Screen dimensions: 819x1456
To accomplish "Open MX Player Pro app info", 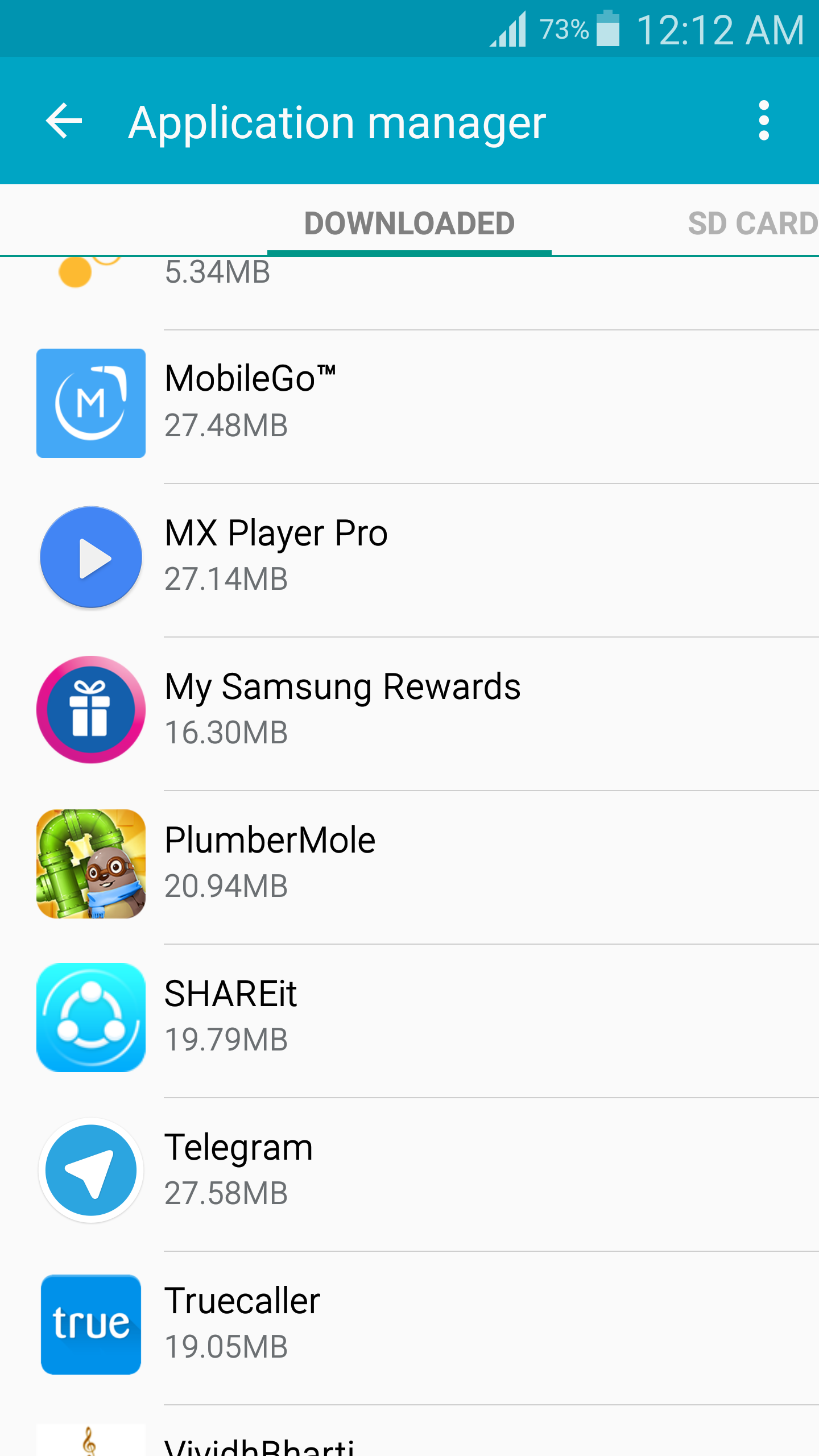I will 409,556.
